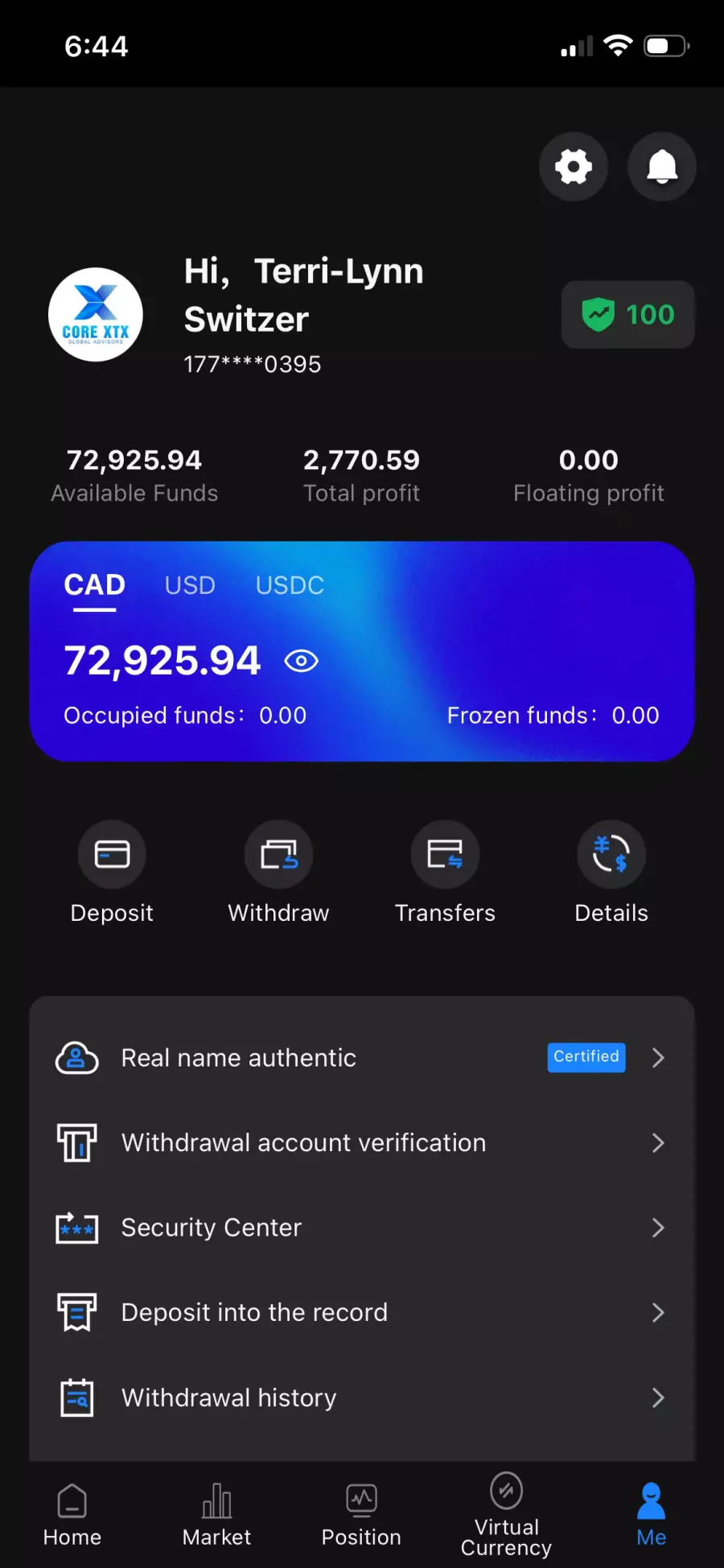View Withdrawal history
The height and width of the screenshot is (1568, 724).
pos(362,1398)
